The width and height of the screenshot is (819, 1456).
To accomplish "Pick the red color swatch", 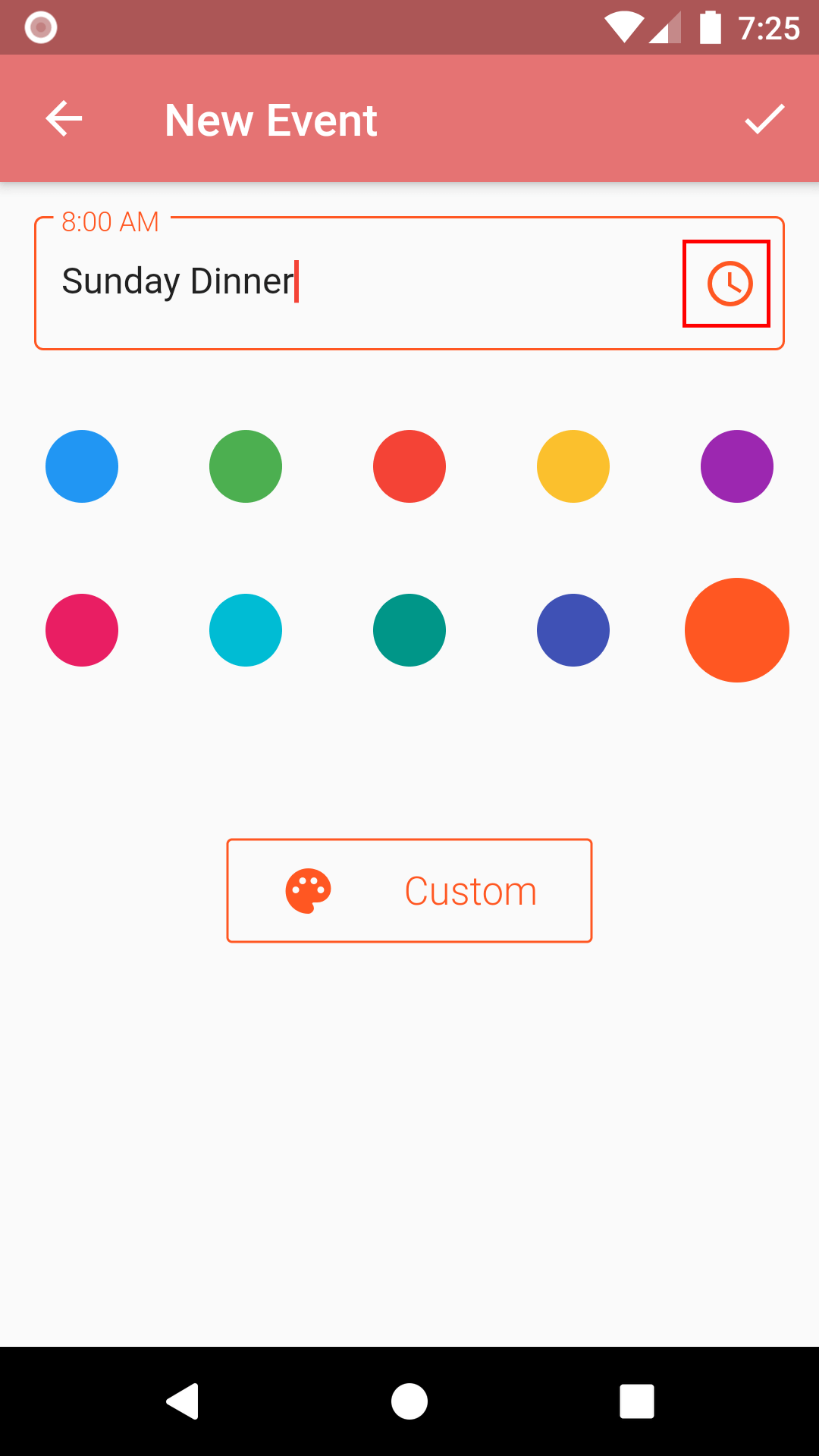I will point(409,466).
